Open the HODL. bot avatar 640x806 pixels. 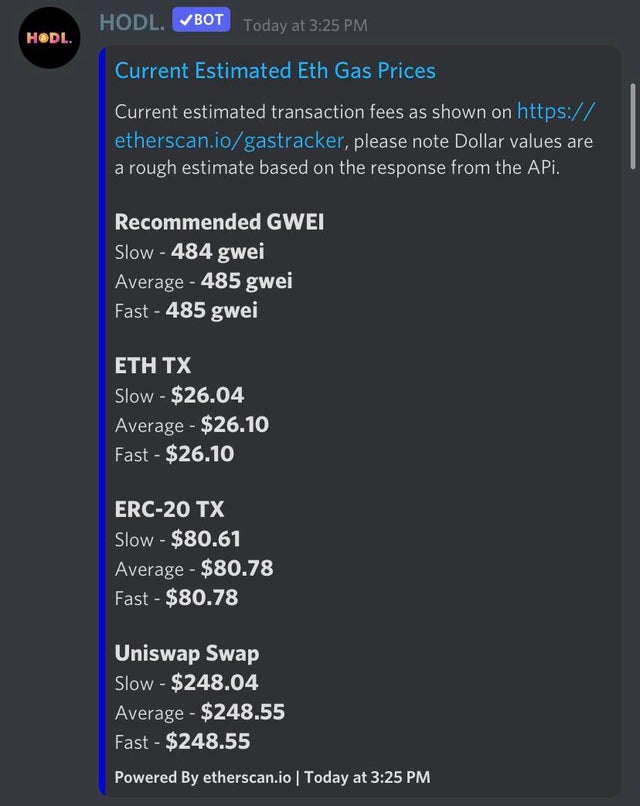point(50,38)
